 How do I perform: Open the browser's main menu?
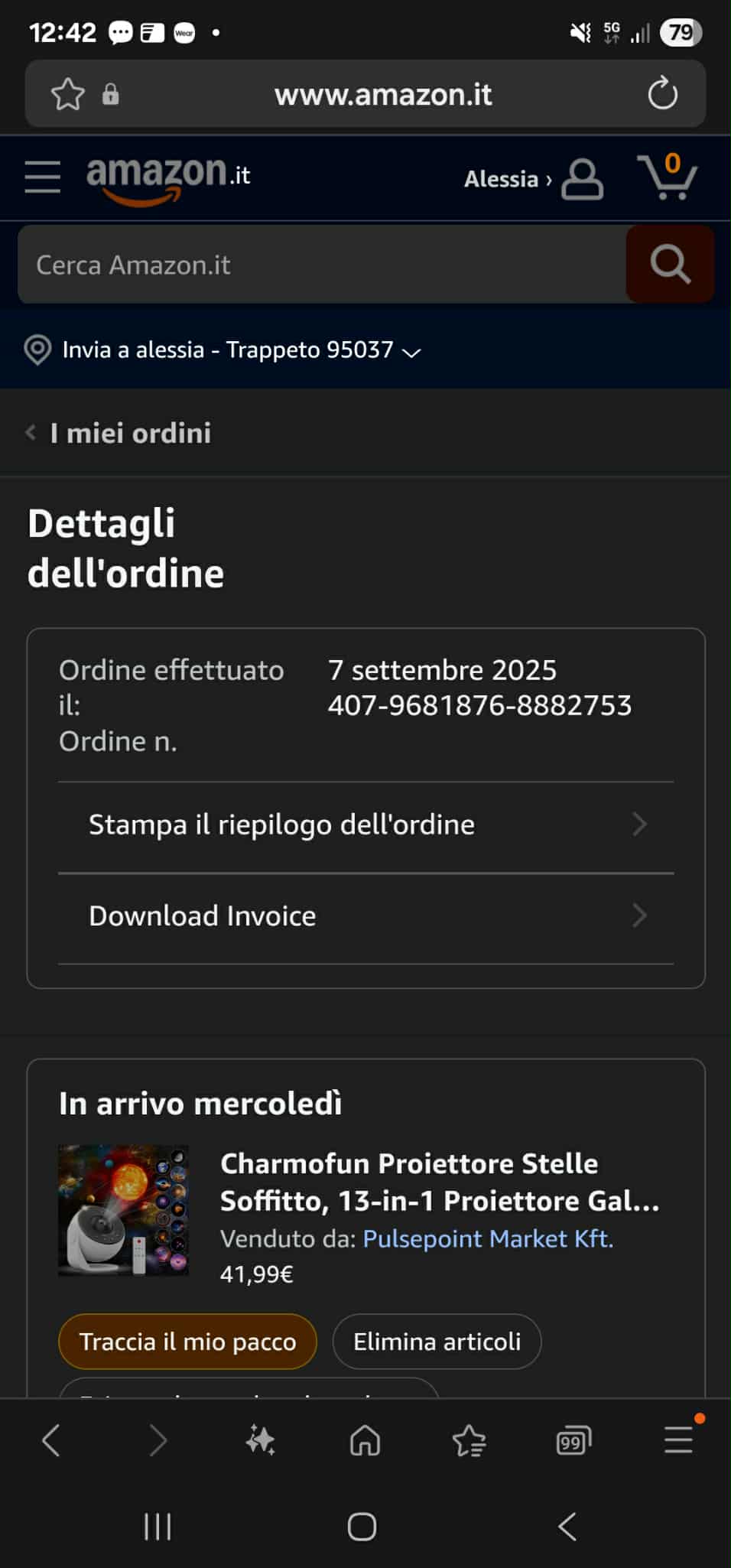point(678,1442)
